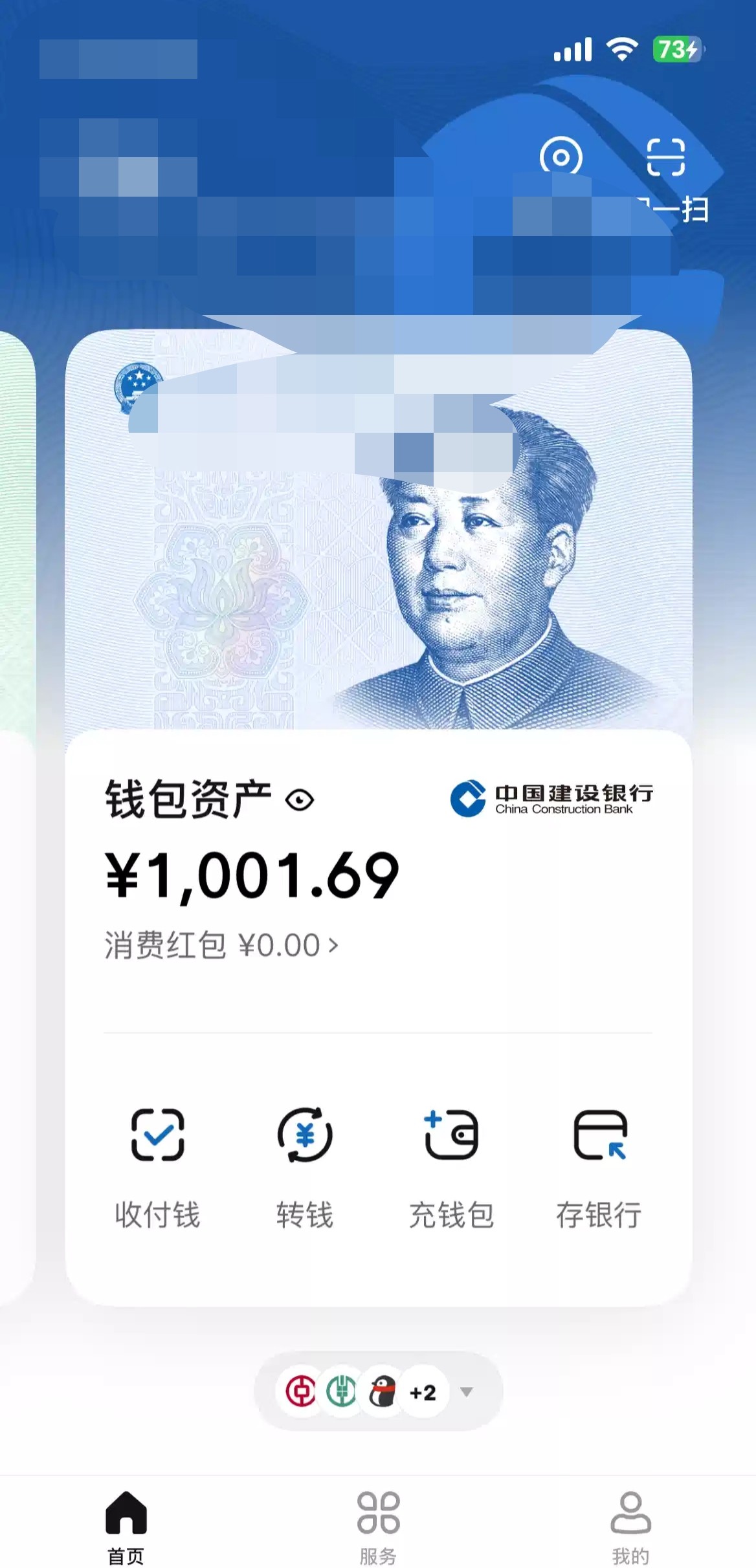Image resolution: width=756 pixels, height=1568 pixels.
Task: Switch to the 服务 tab
Action: click(378, 1527)
